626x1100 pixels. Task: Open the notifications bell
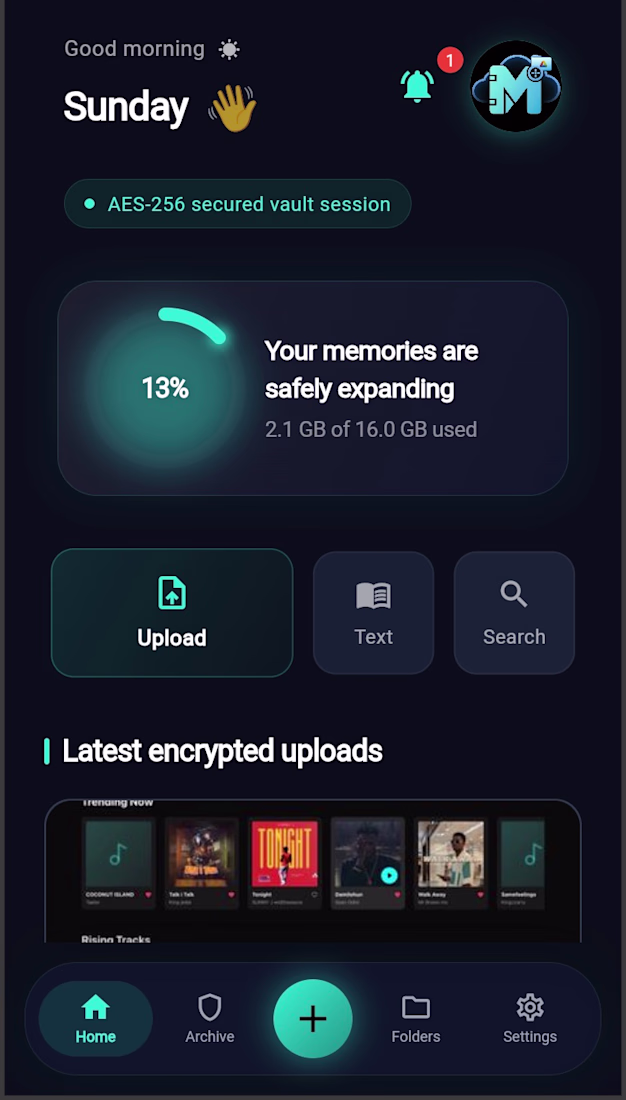point(418,86)
